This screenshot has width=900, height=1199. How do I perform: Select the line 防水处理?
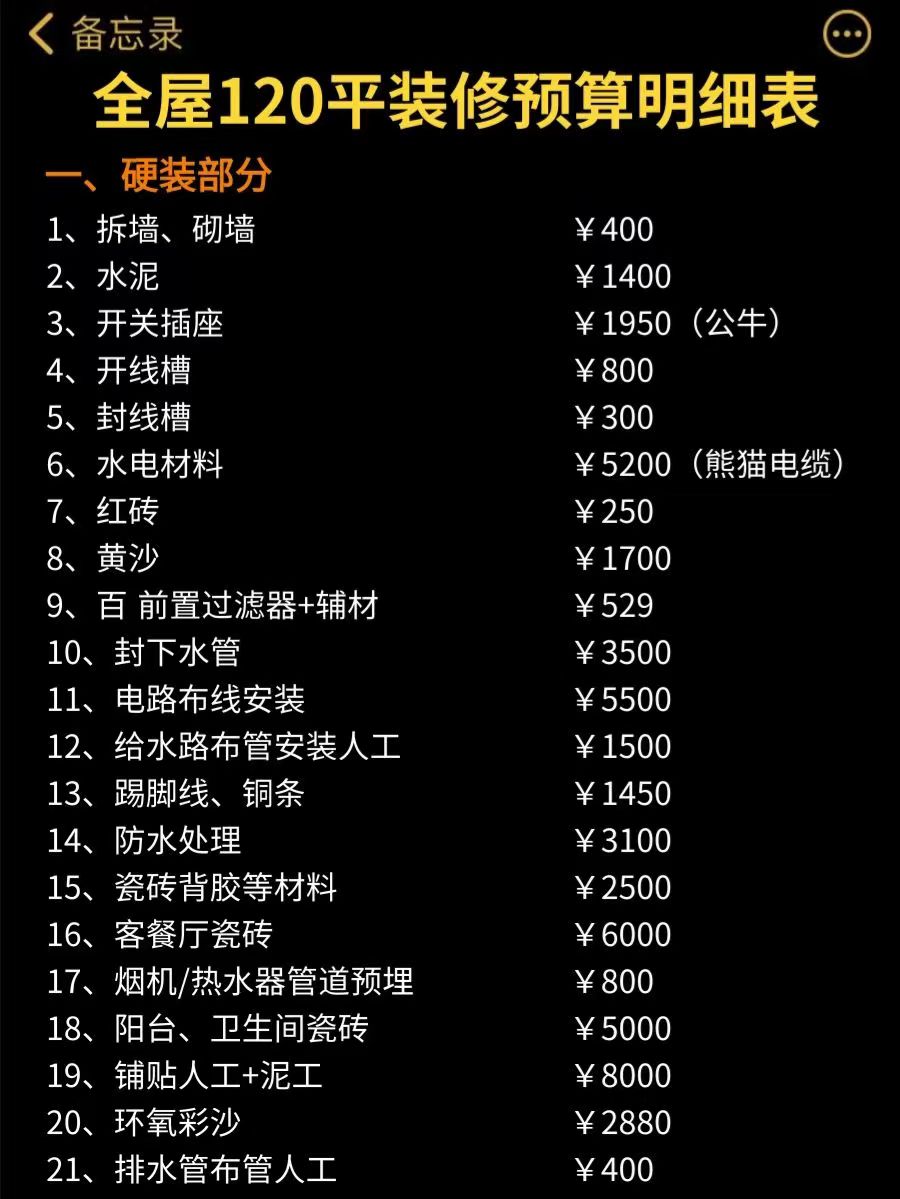point(150,840)
